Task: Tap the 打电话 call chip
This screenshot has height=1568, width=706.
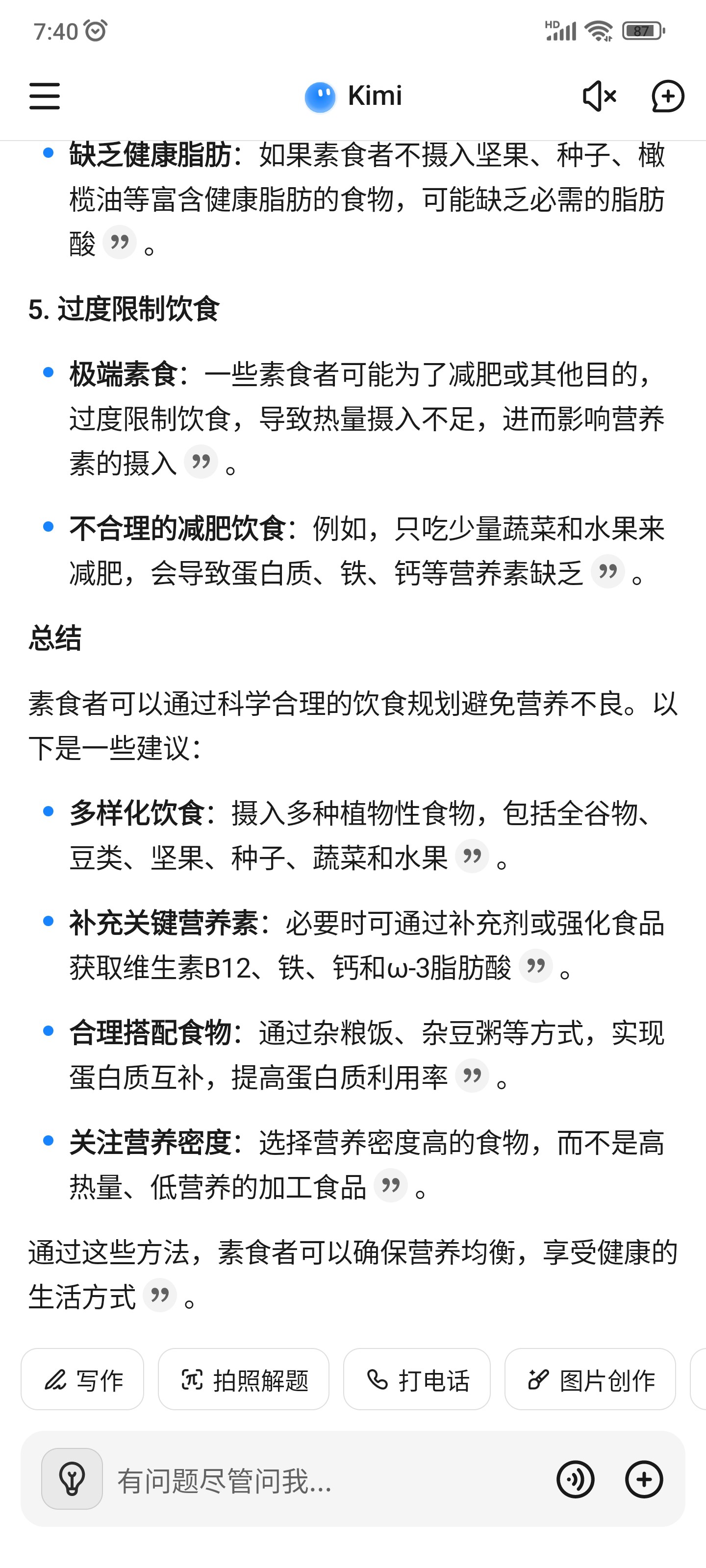Action: tap(417, 1379)
